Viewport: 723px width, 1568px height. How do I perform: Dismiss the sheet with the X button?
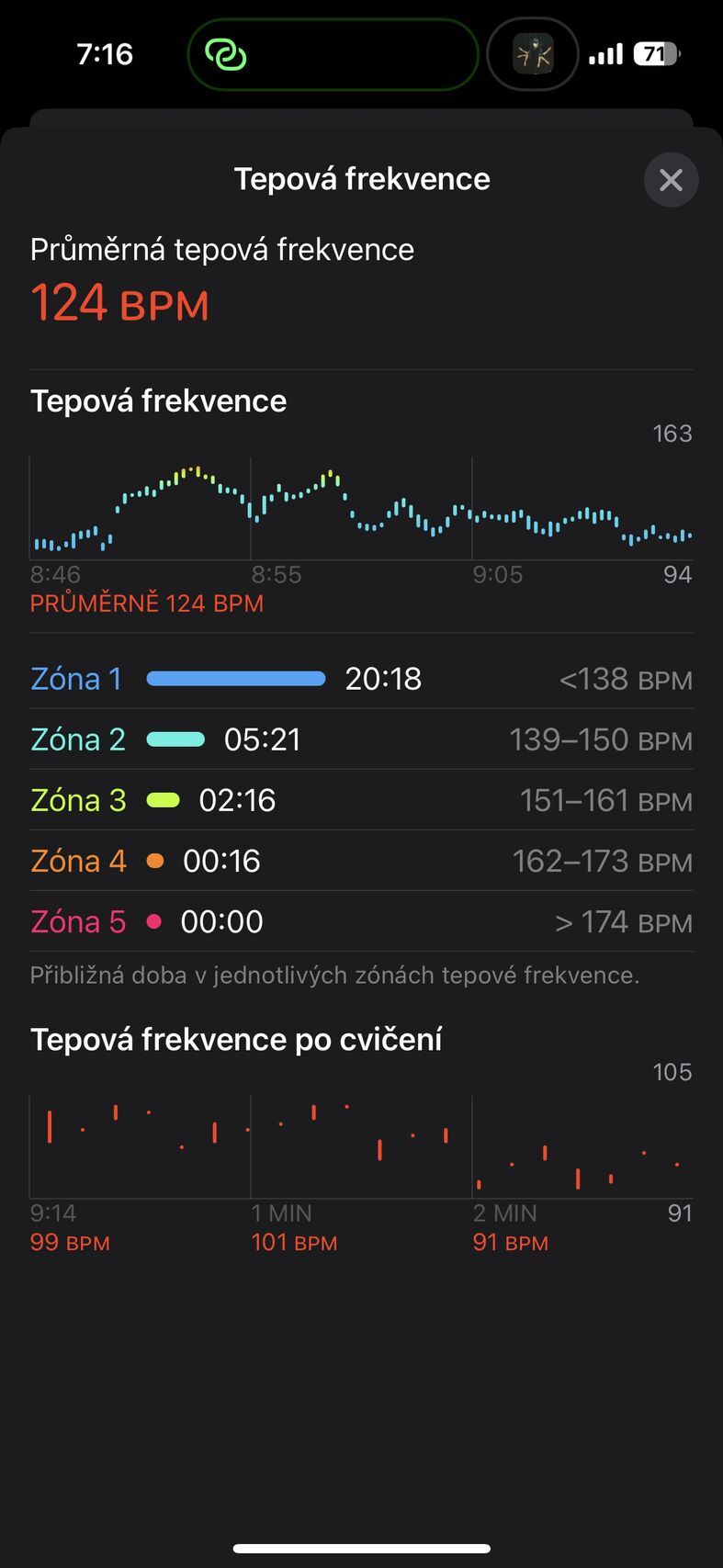point(671,179)
